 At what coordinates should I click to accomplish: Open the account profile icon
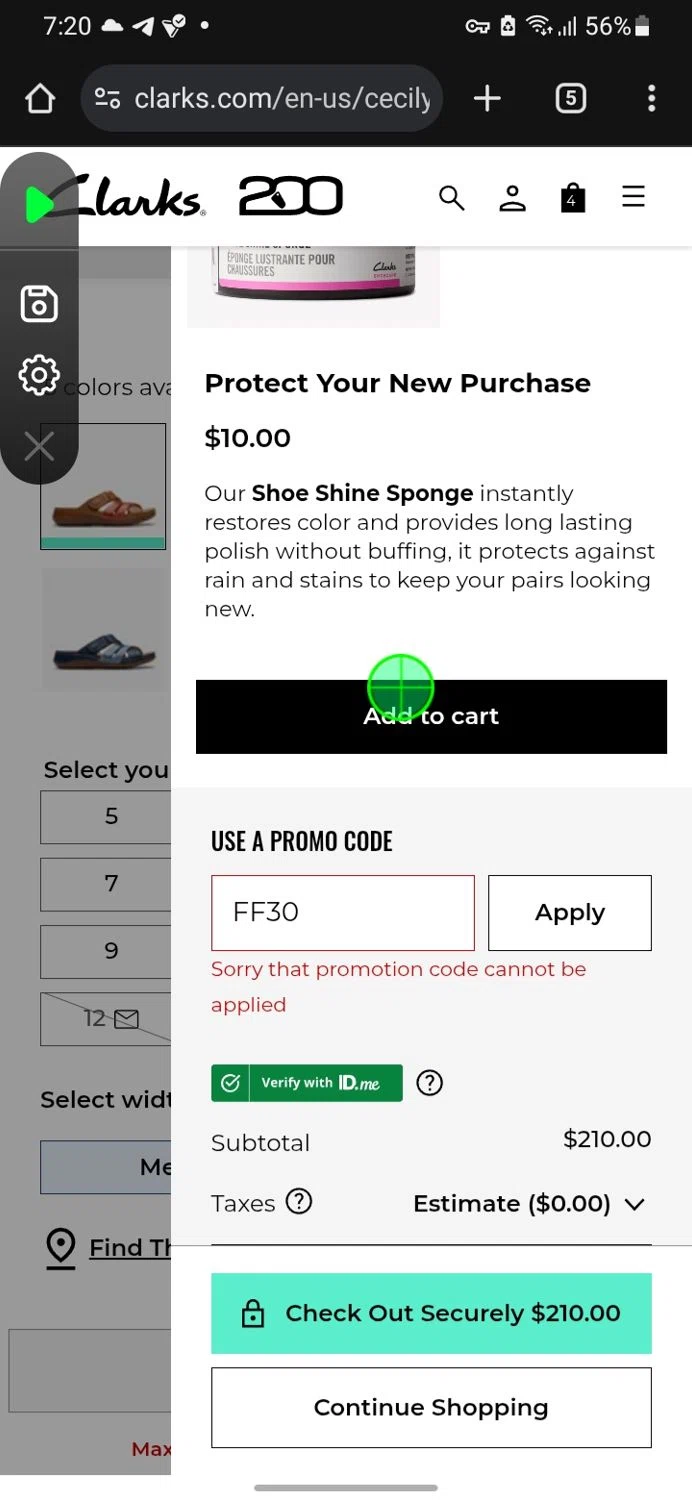[x=512, y=198]
